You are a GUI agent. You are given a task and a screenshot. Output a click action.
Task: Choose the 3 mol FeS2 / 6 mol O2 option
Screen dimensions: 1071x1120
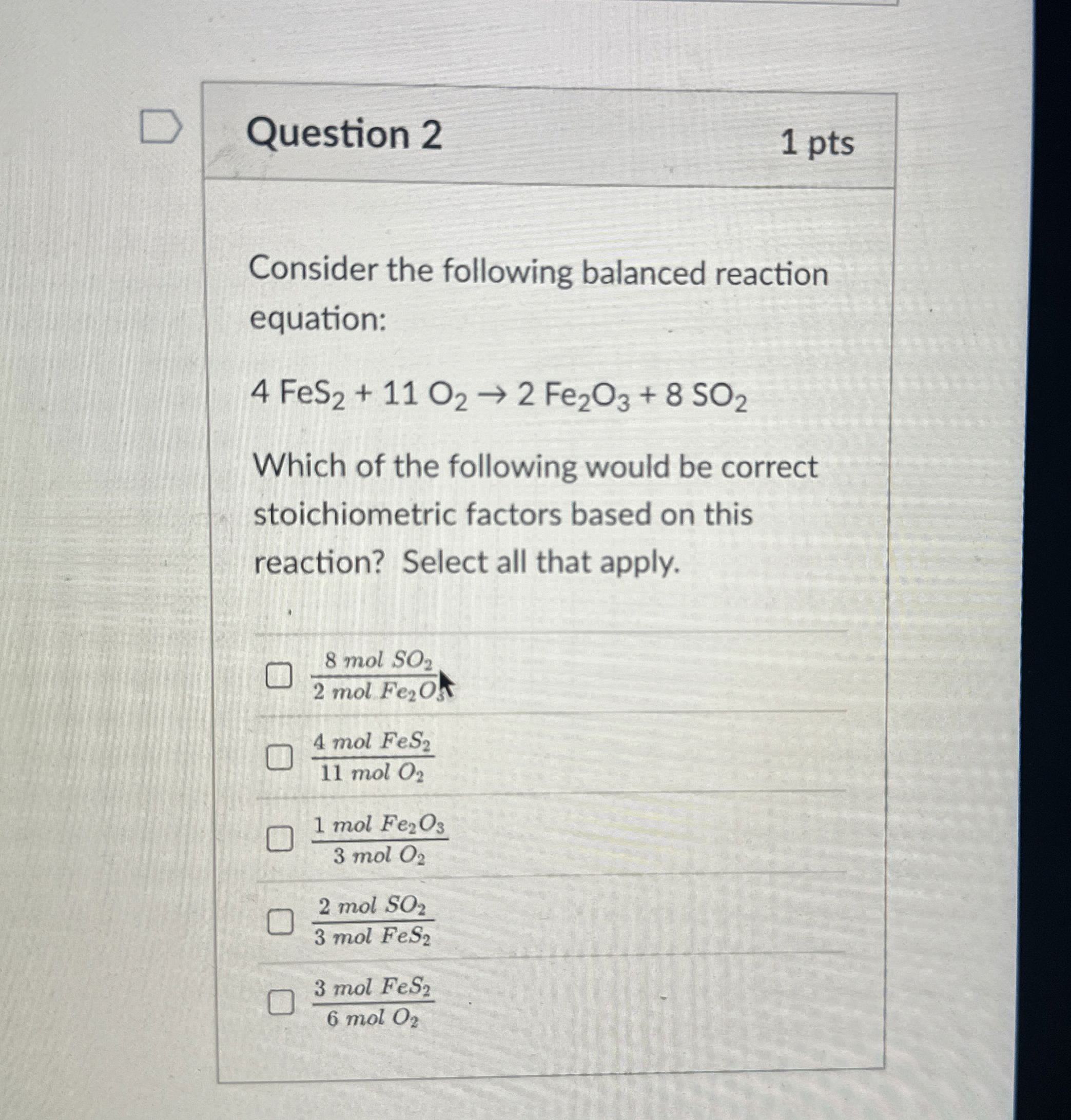pyautogui.click(x=281, y=1003)
